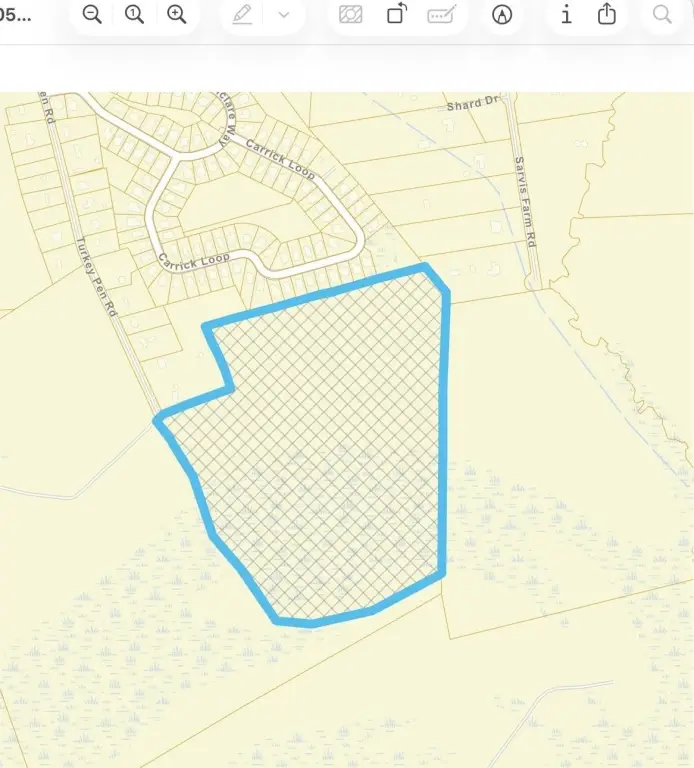Share this document
694x768 pixels.
pos(607,15)
